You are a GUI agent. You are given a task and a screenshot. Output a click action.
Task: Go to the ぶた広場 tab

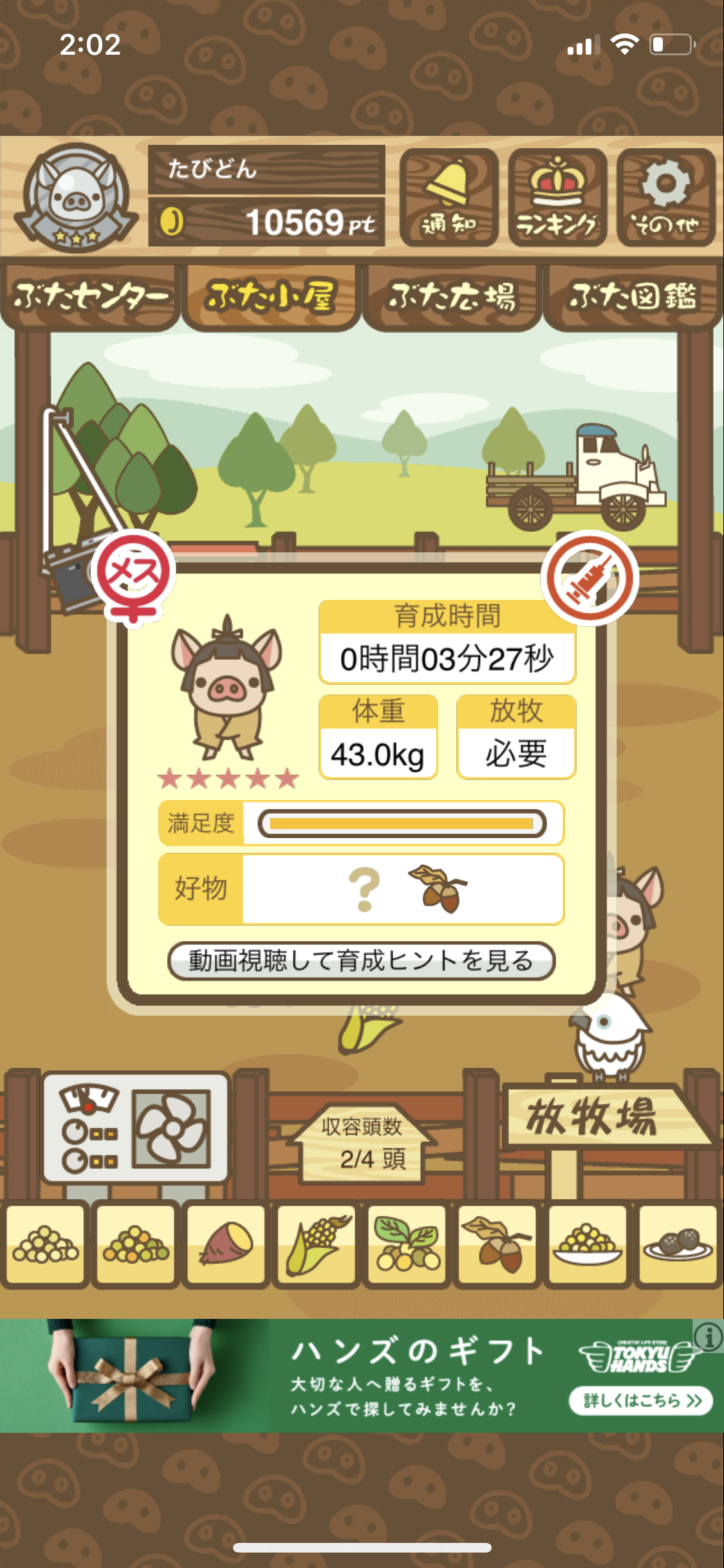tap(452, 297)
